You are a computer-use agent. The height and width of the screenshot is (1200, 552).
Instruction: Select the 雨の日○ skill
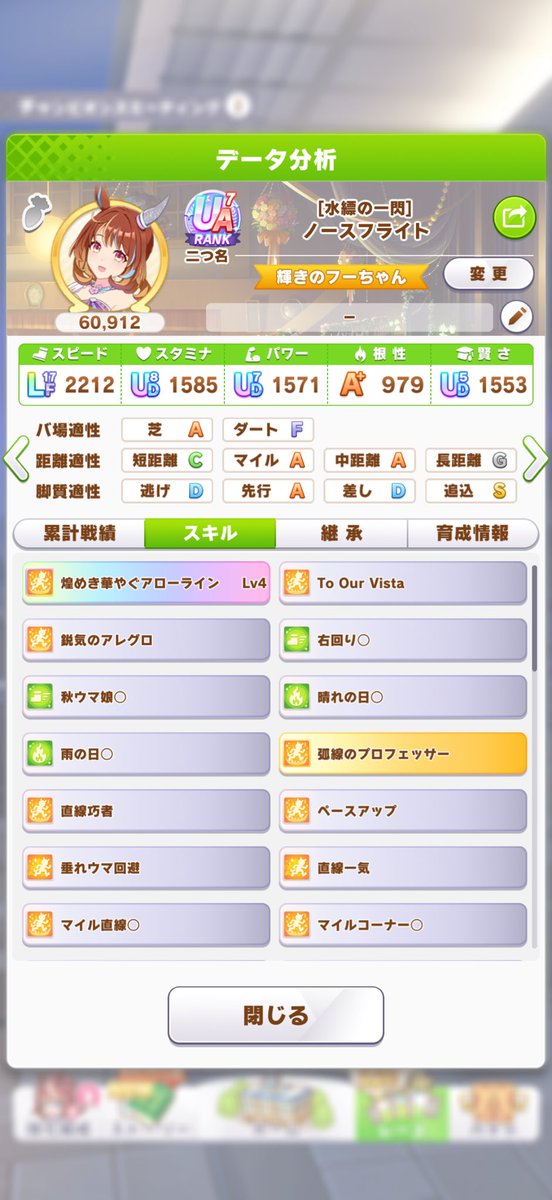pos(146,754)
